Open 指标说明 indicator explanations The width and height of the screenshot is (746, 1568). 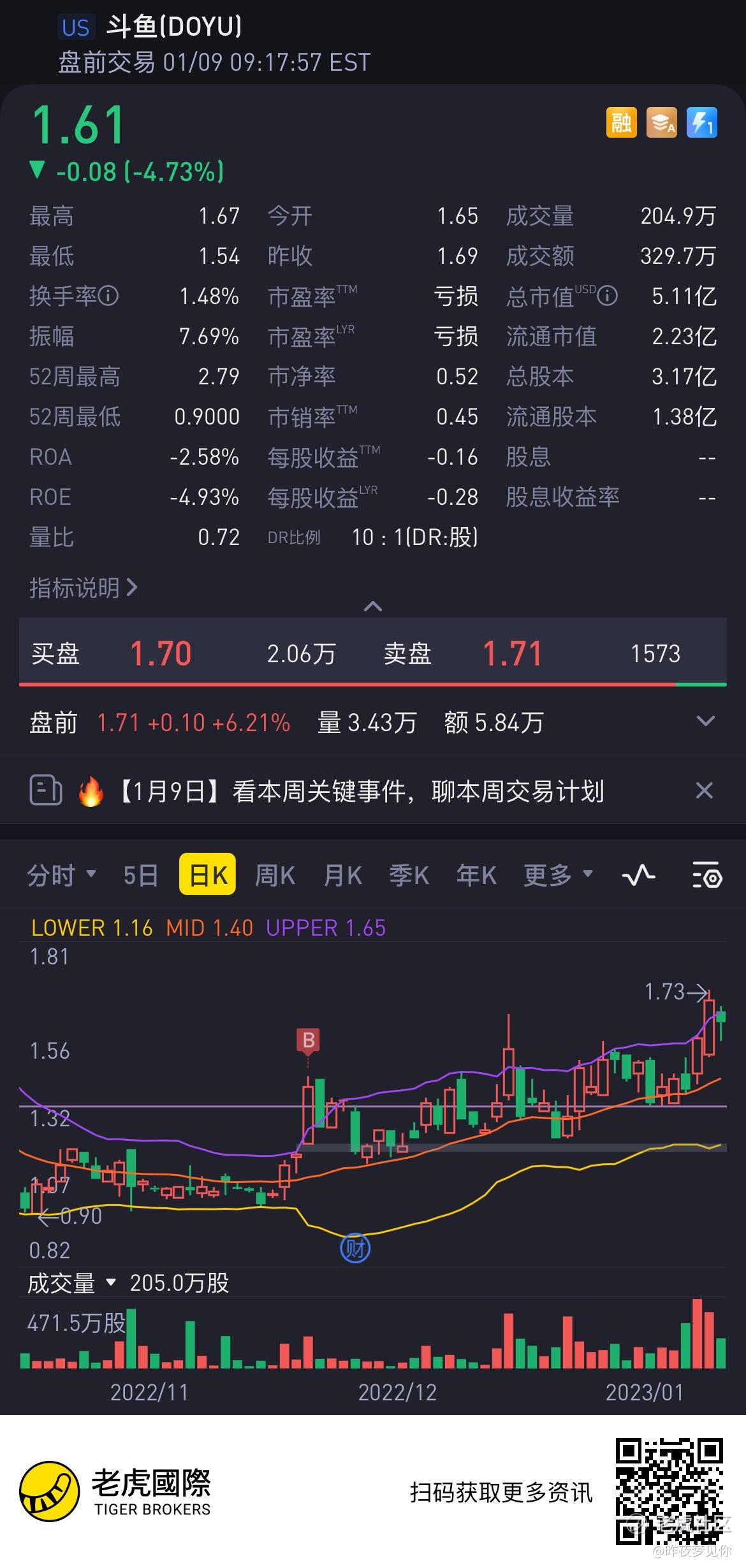click(x=83, y=588)
